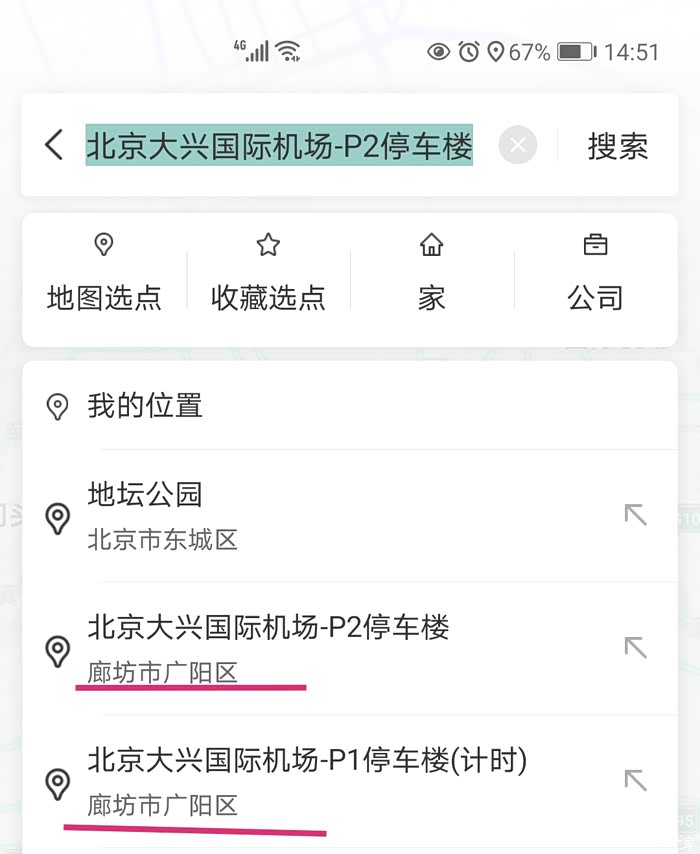Tap the 搜索 button
Screen dimensions: 700x854
point(617,147)
